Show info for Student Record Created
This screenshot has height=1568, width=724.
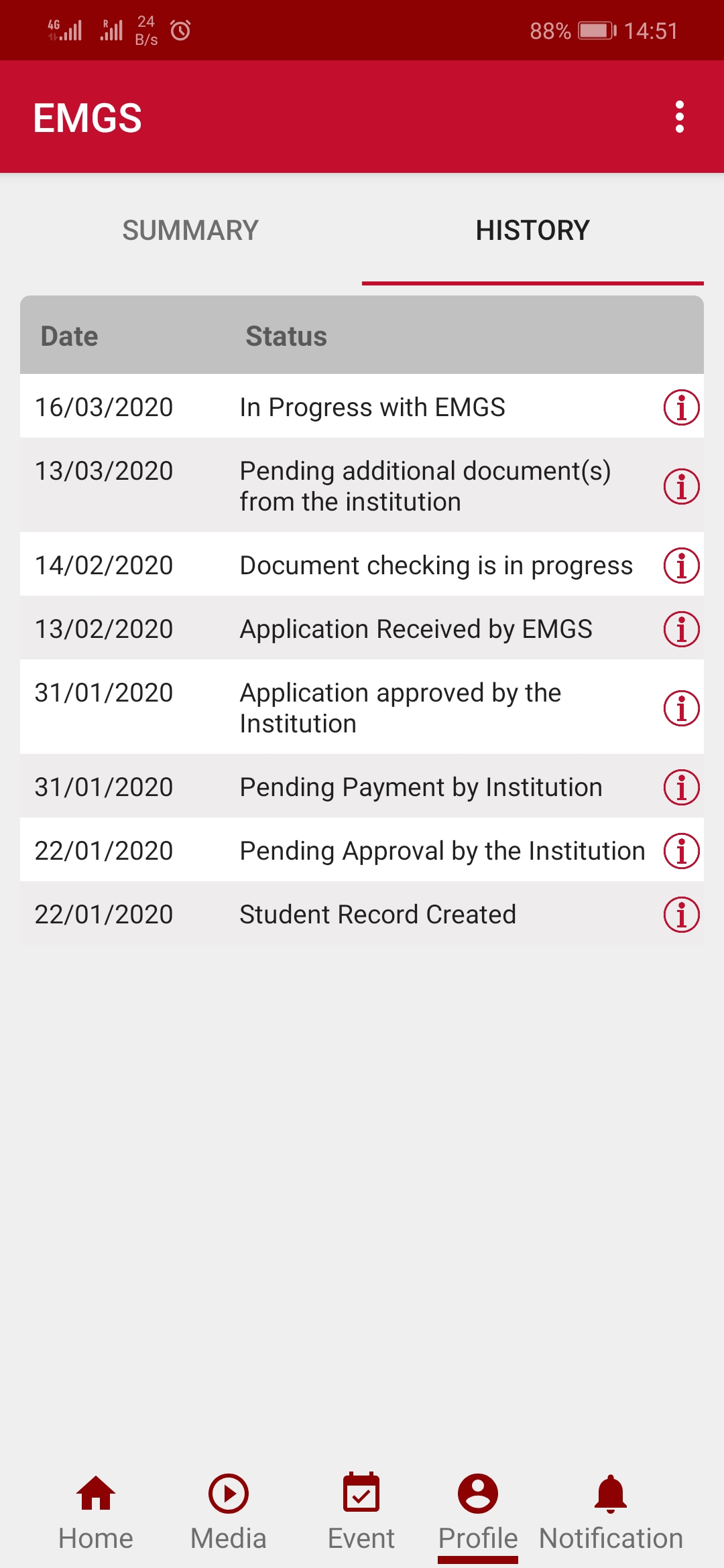pos(681,915)
